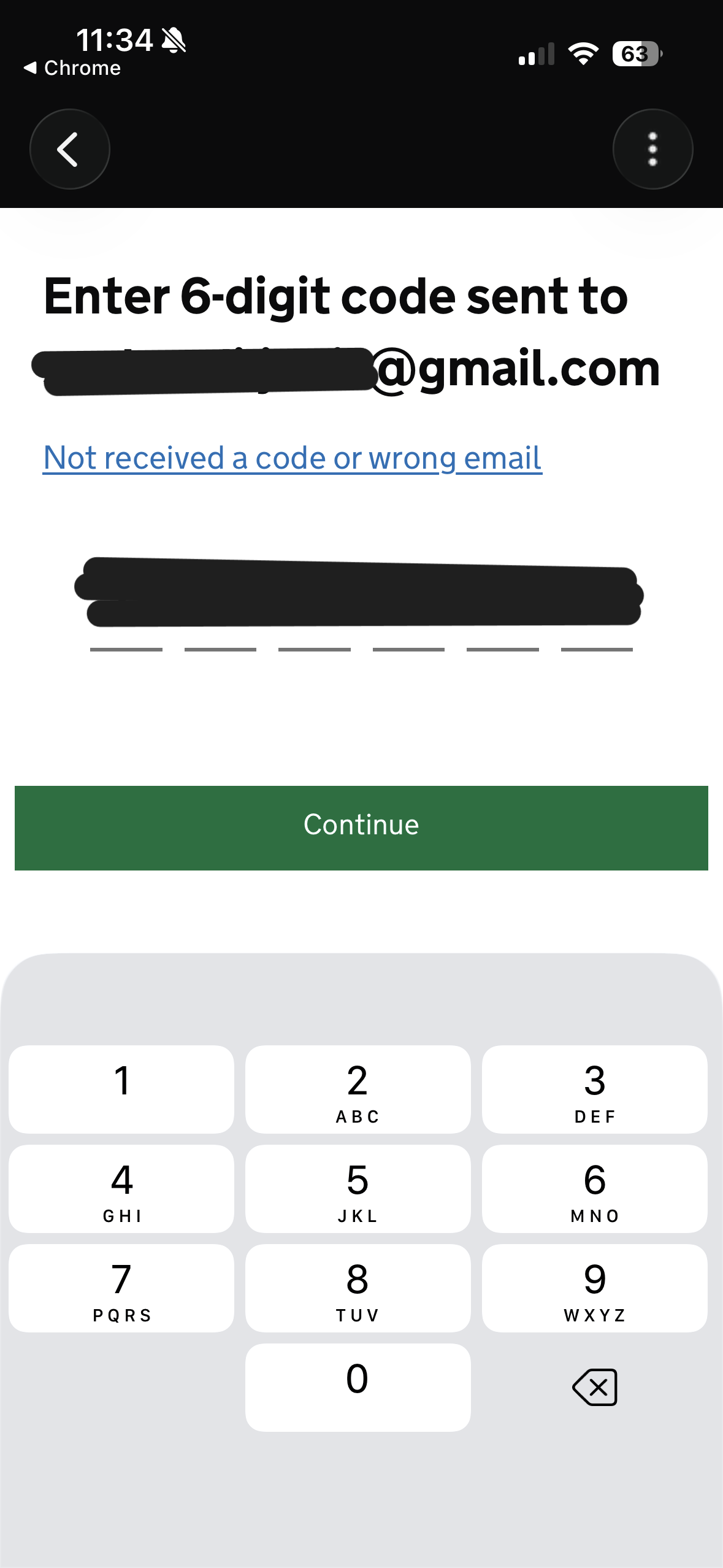Tap the 8 key
723x1568 pixels.
click(x=358, y=1288)
